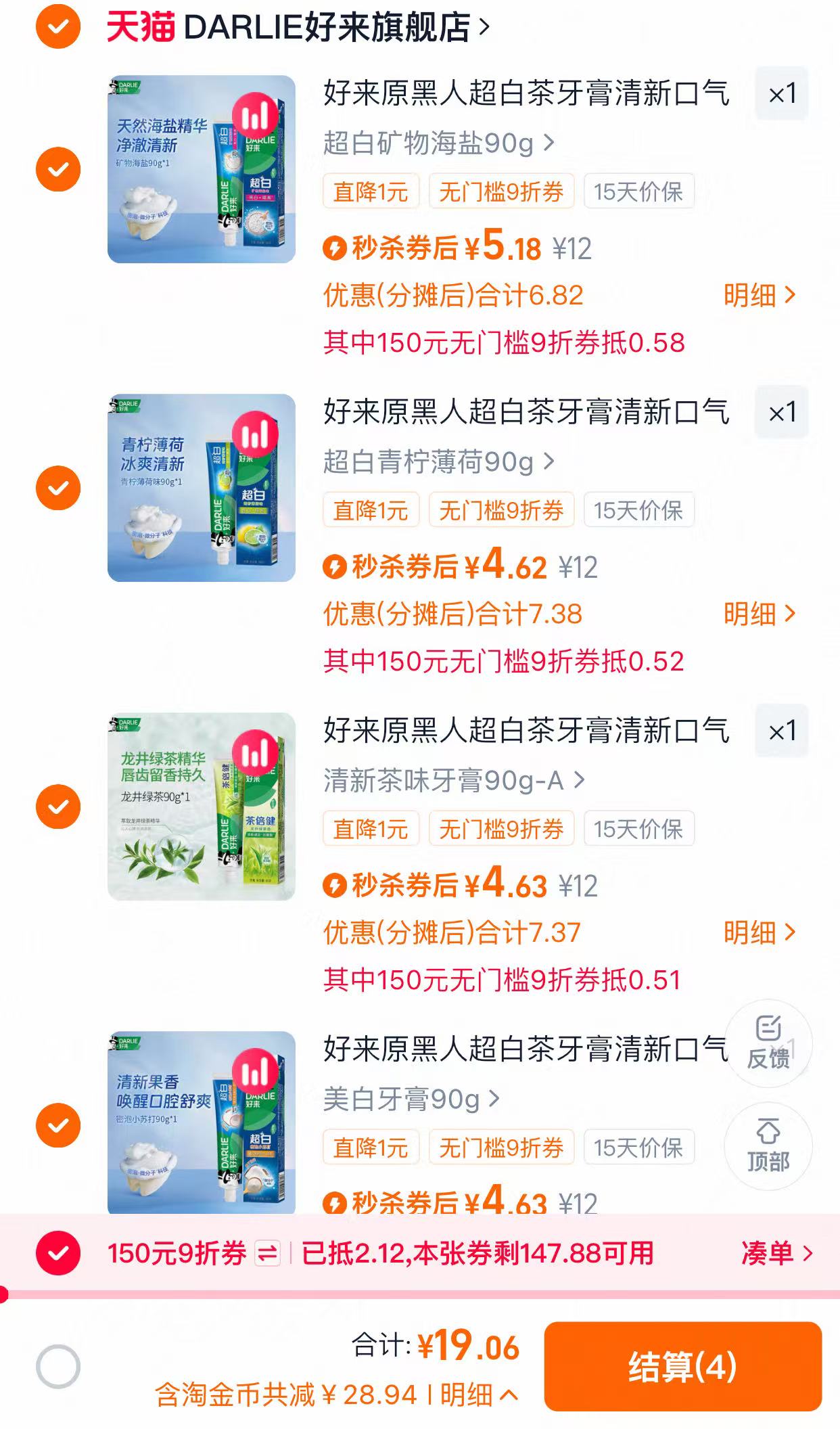Screen dimensions: 840x1429
Task: Open the 清新茶味牙膏90g-A SKU selector
Action: coord(450,779)
